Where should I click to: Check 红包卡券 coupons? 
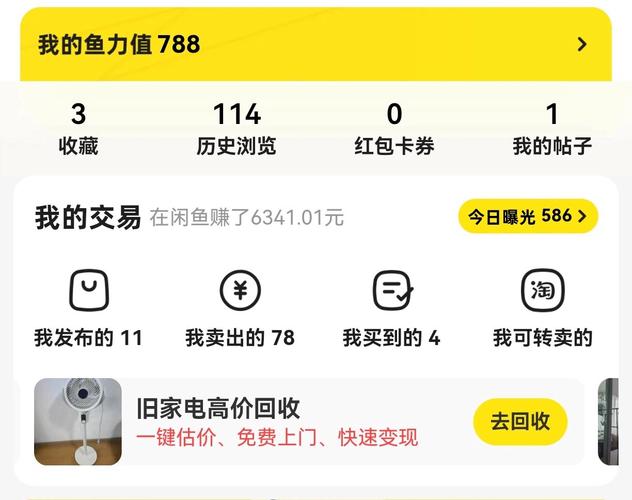pos(394,130)
